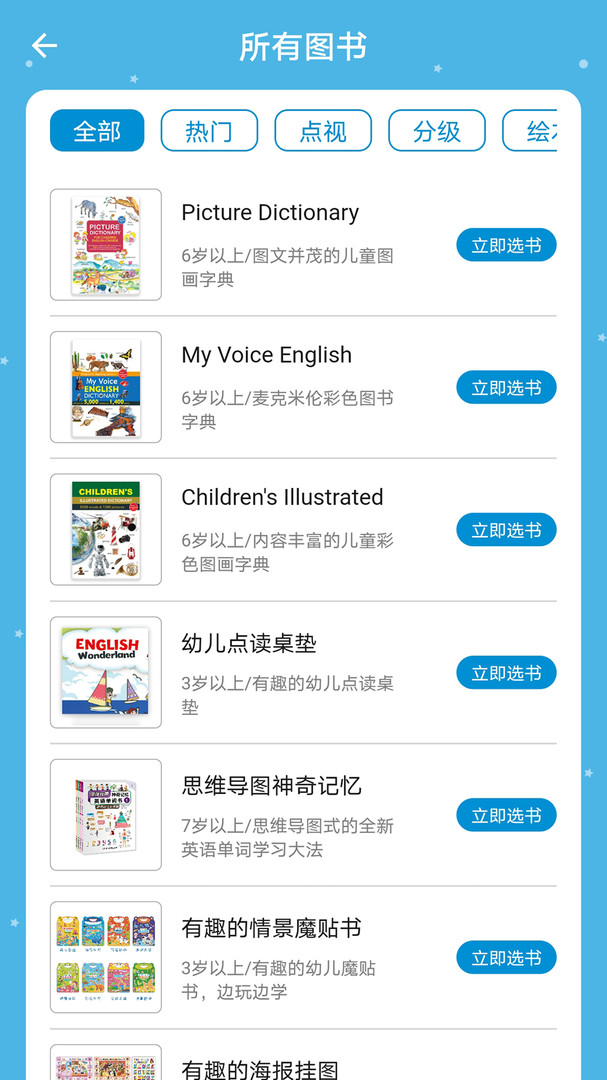607x1080 pixels.
Task: Tap 立即选书 for 幼儿点读桌垫
Action: [506, 672]
